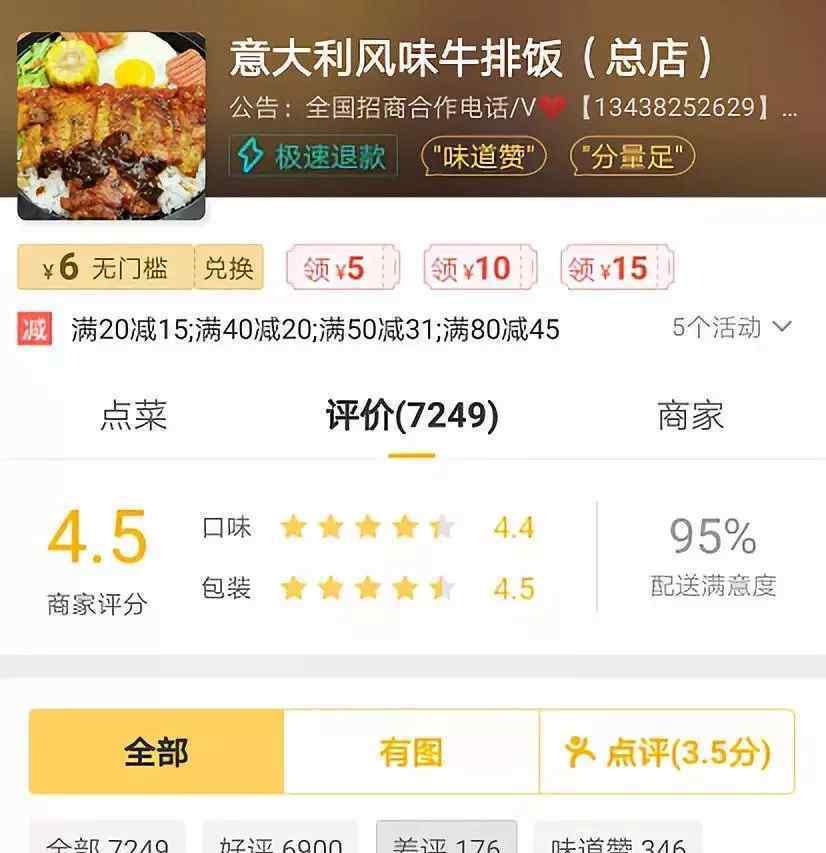Show reviews with photos 有图
This screenshot has height=853, width=826.
click(x=411, y=752)
